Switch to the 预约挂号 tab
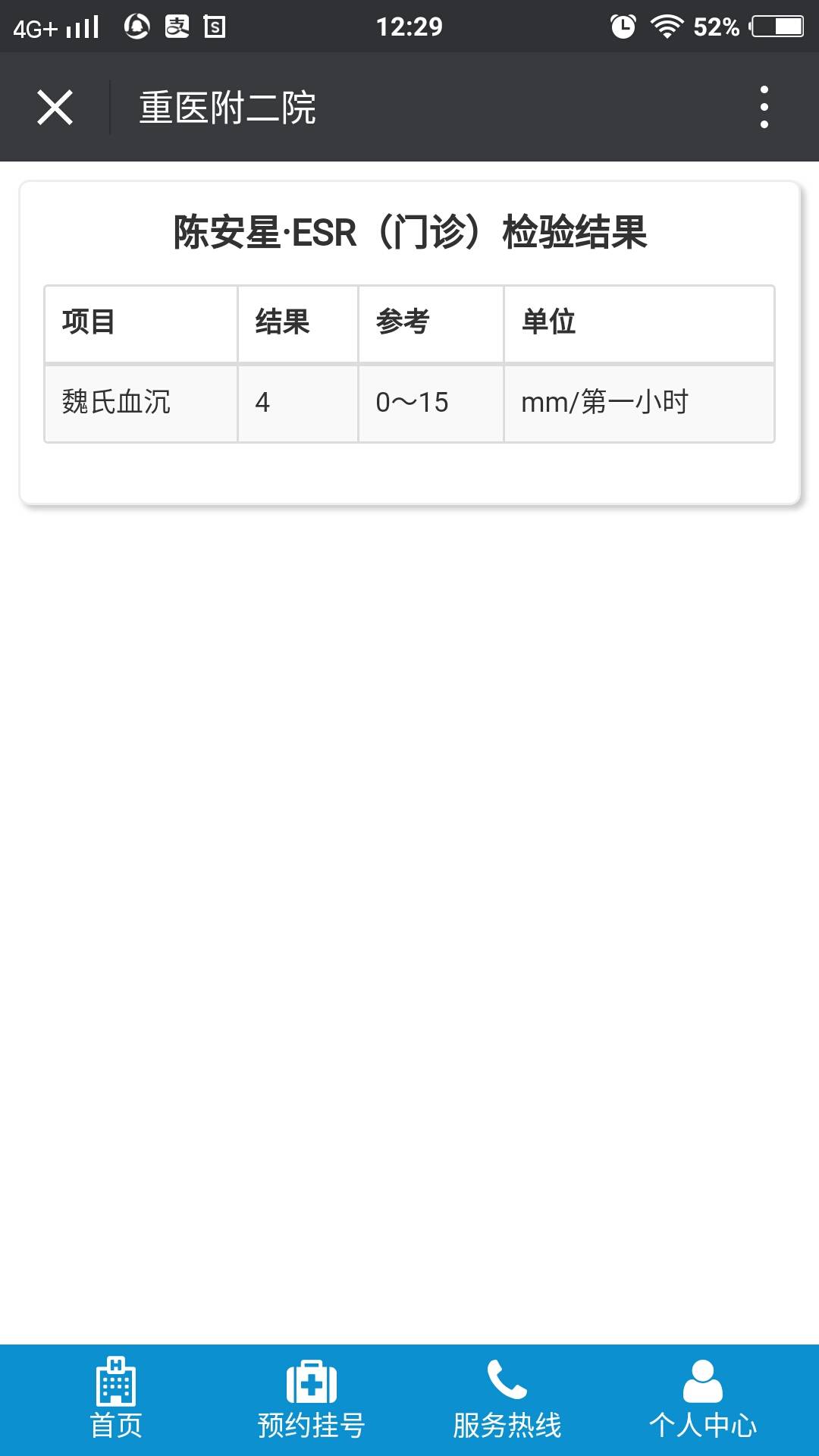Screen dimensions: 819x1456 tap(311, 1400)
